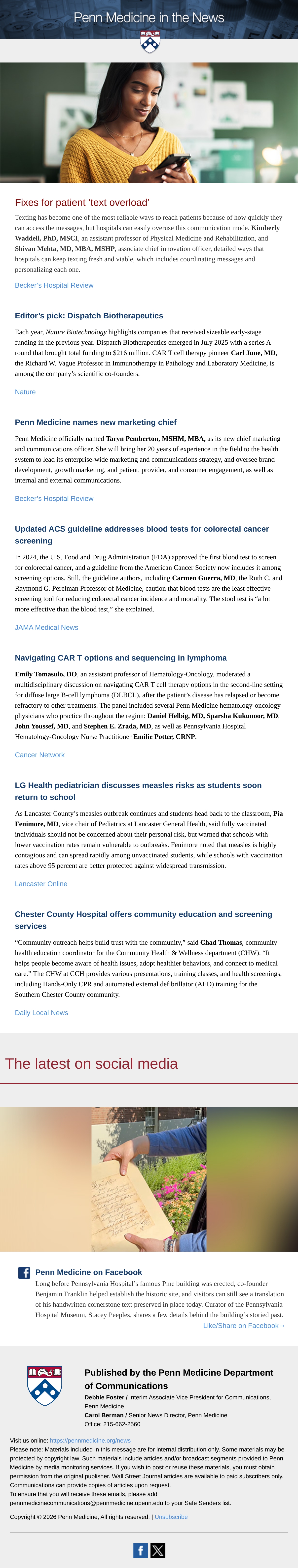298x1568 pixels.
Task: Open the Fixes for patient 'text overload' headline
Action: click(82, 203)
